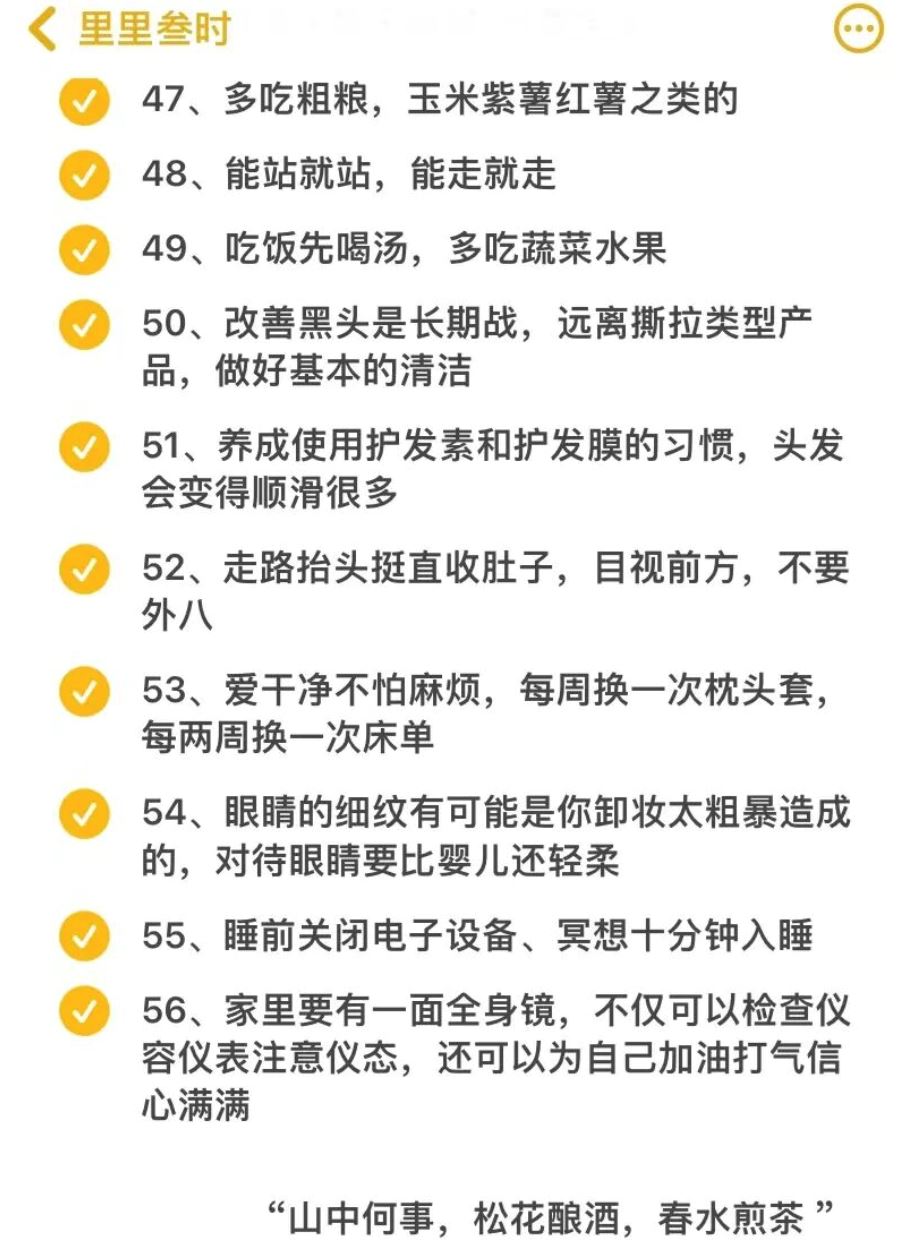Toggle the checkmark next to tip 53

point(84,690)
